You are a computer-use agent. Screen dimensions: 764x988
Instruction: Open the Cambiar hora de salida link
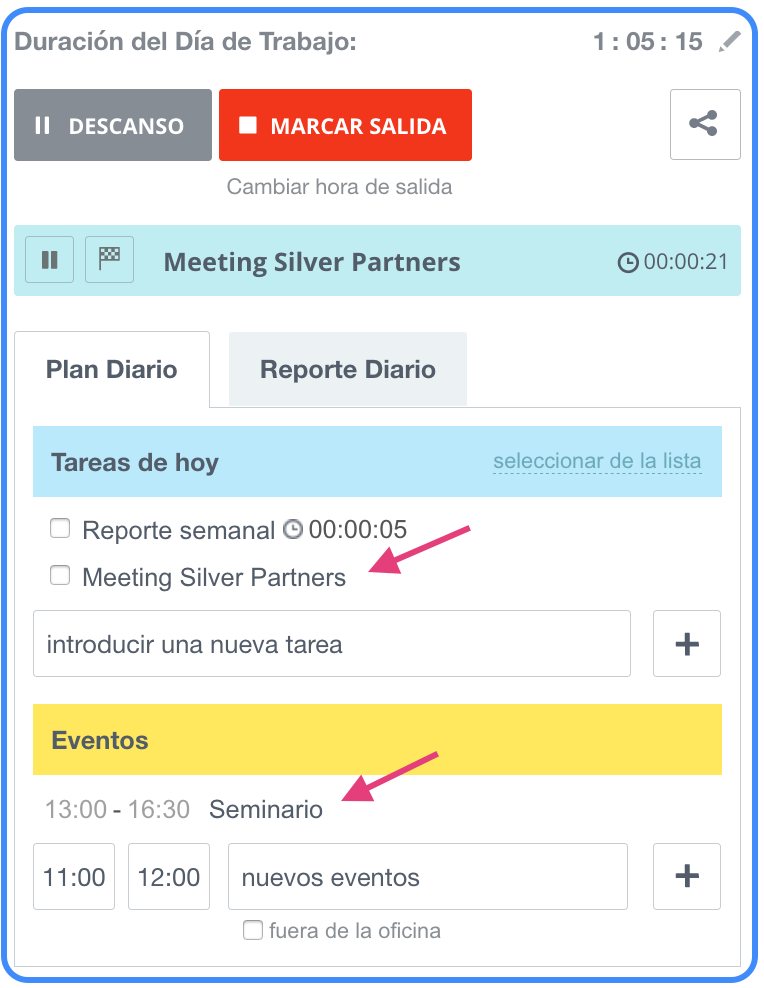pyautogui.click(x=339, y=187)
